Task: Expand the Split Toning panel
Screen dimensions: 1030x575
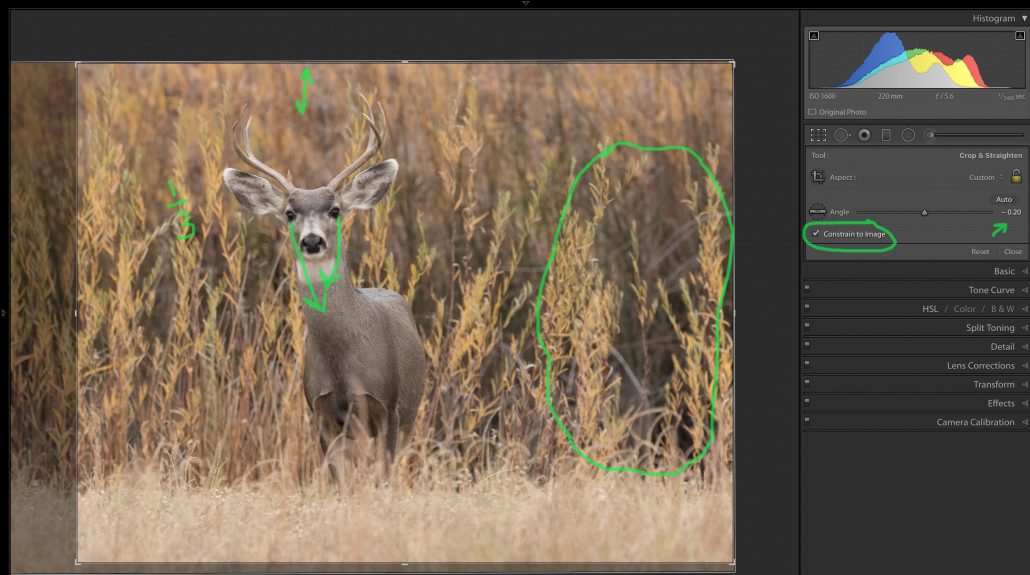Action: (x=989, y=328)
